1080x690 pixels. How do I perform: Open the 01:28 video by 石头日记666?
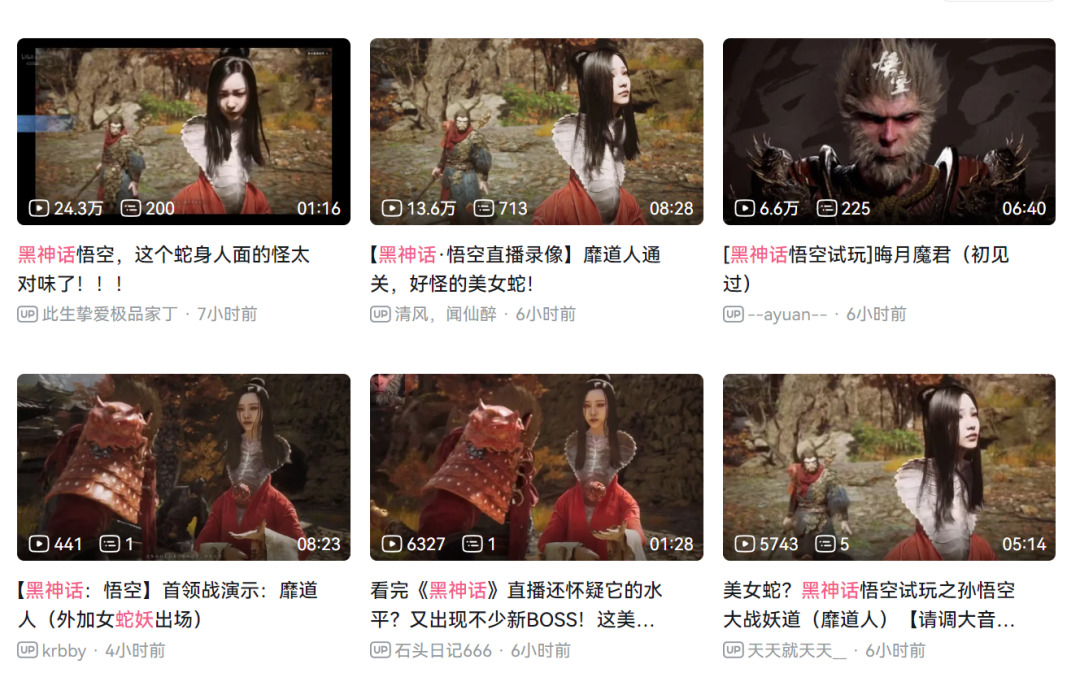pyautogui.click(x=536, y=467)
